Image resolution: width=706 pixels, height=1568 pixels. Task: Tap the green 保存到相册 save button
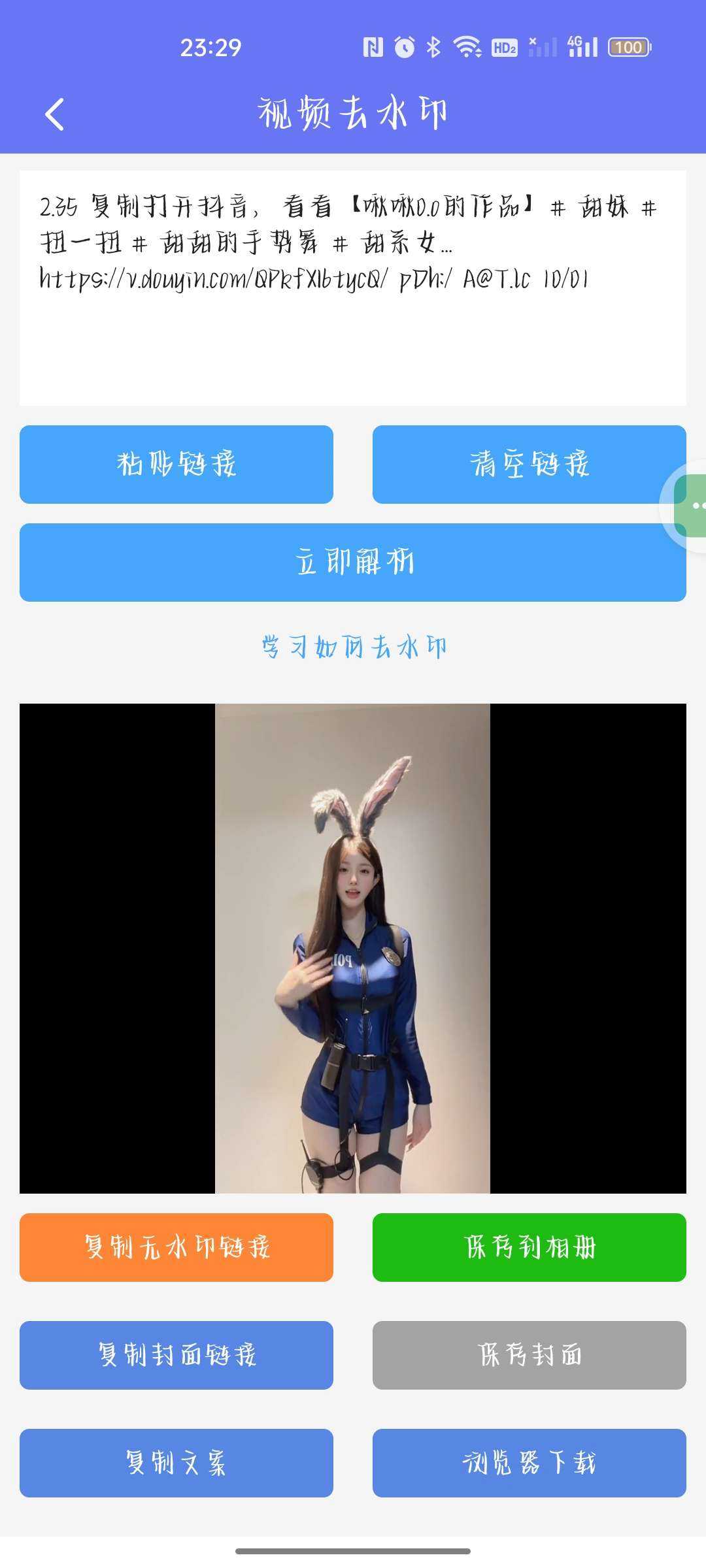pos(529,1247)
